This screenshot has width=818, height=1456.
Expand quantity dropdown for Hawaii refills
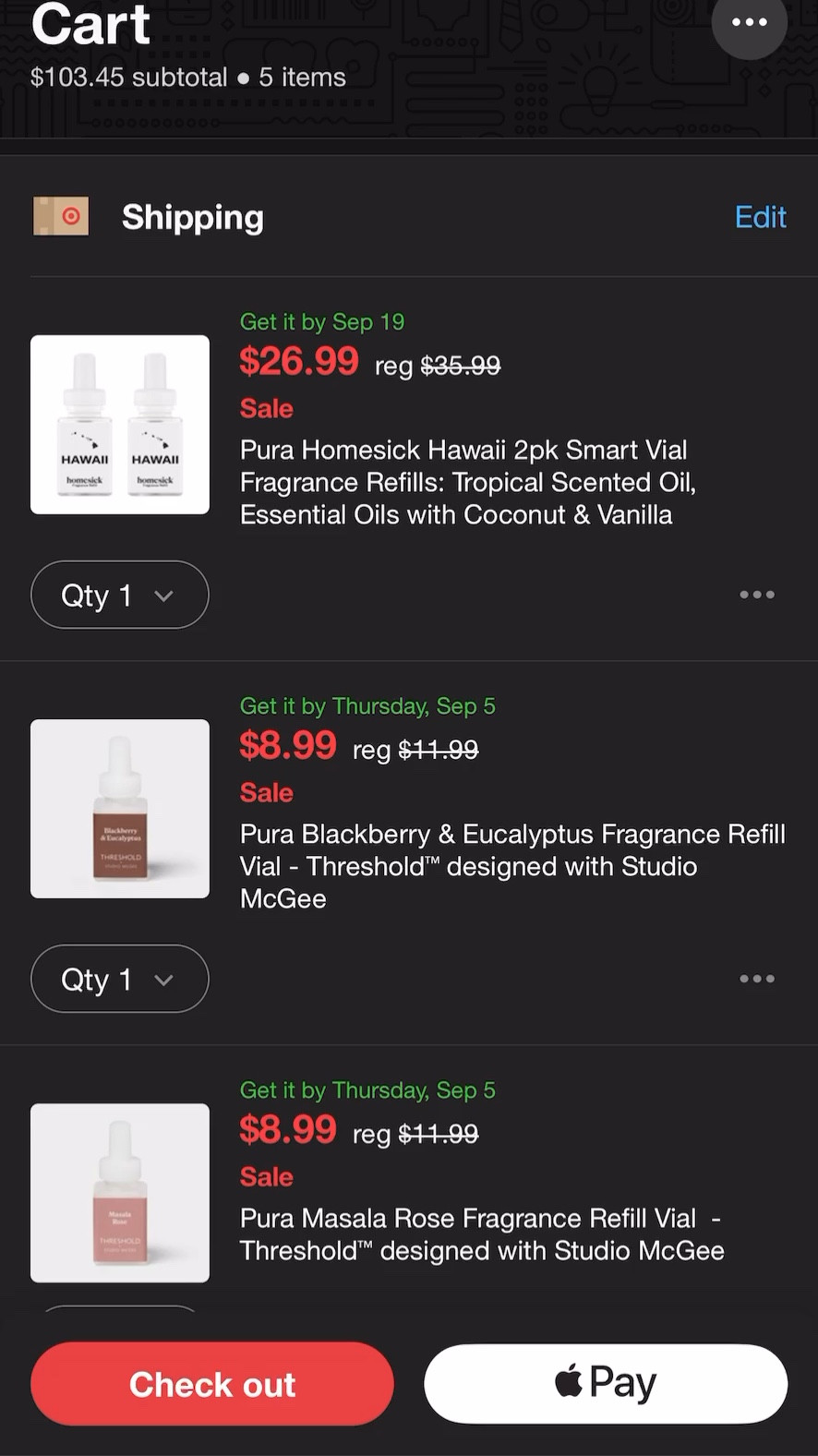(x=119, y=595)
